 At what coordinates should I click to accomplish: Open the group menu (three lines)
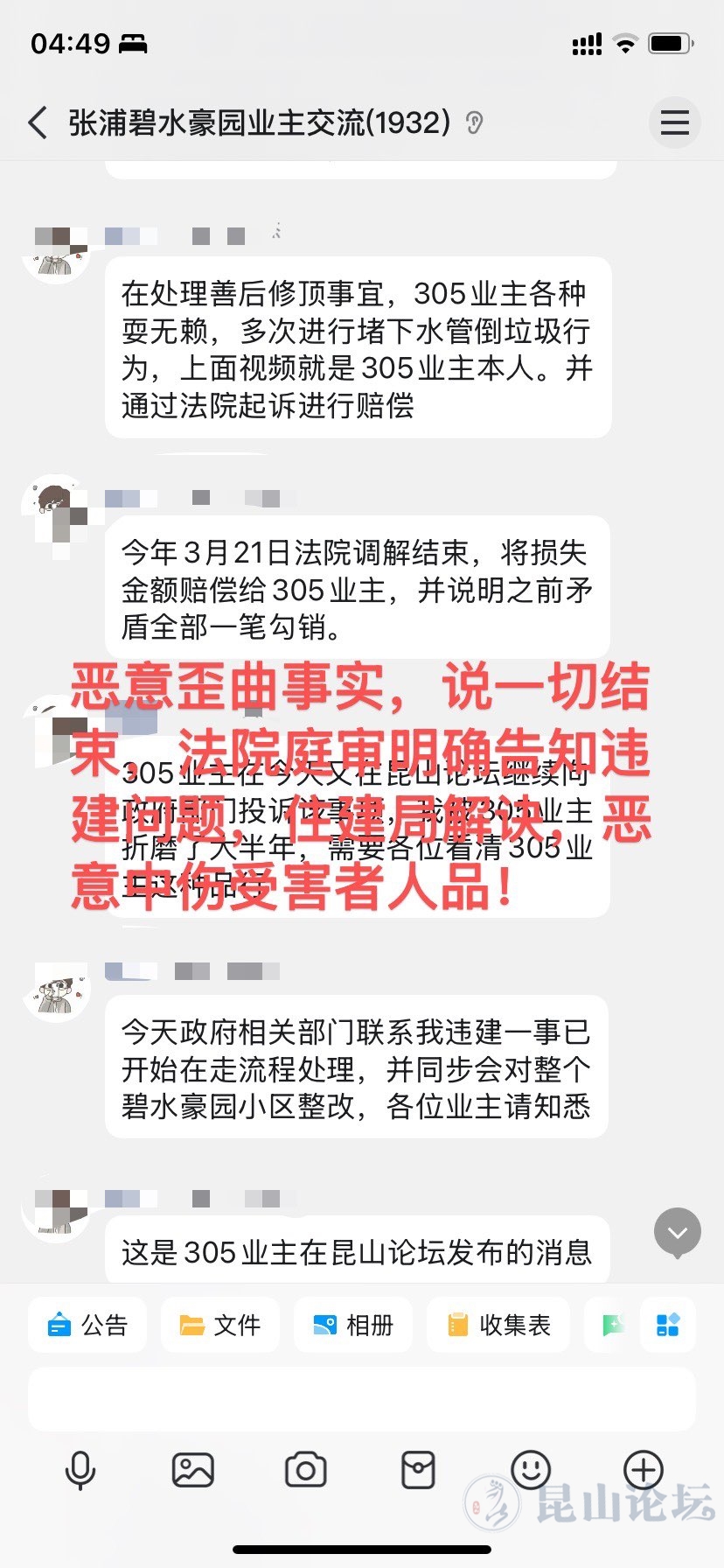click(x=674, y=122)
